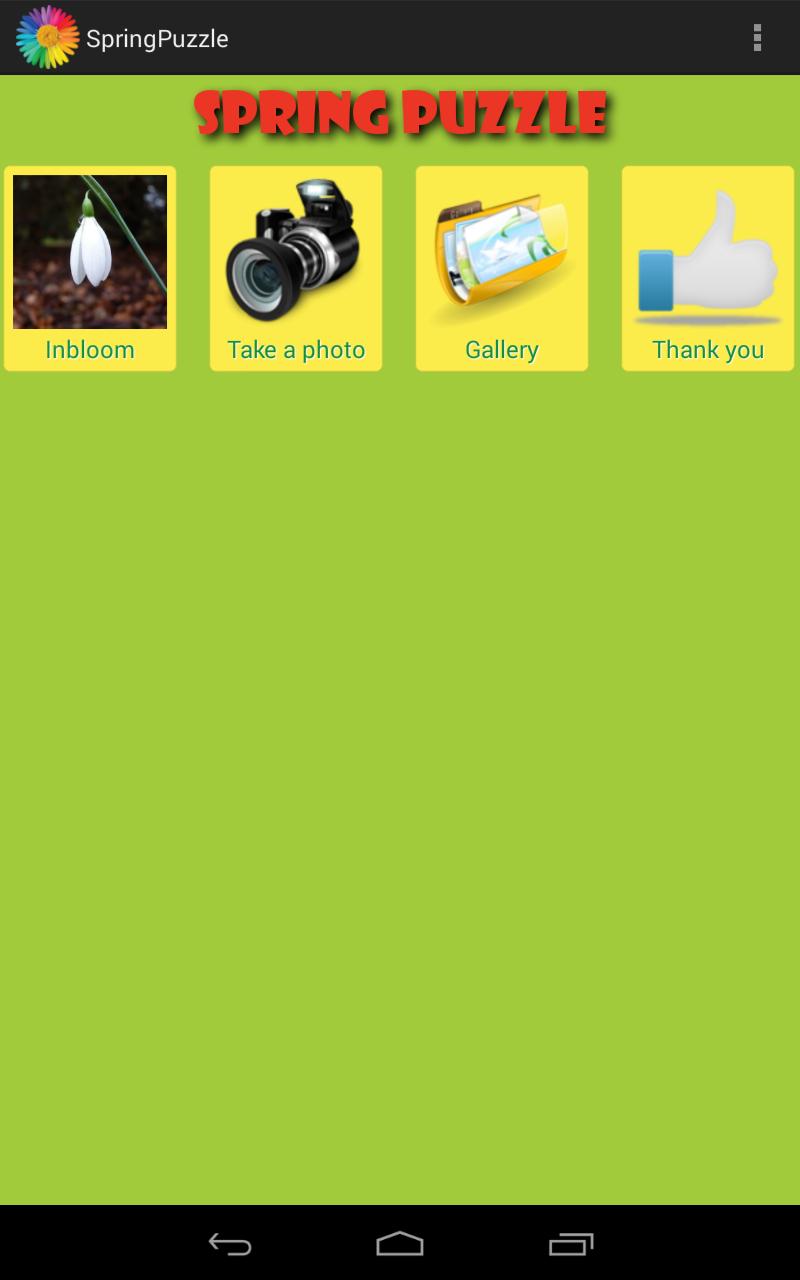Tap the Back navigation arrow
Screen dimensions: 800x1280
point(230,1243)
